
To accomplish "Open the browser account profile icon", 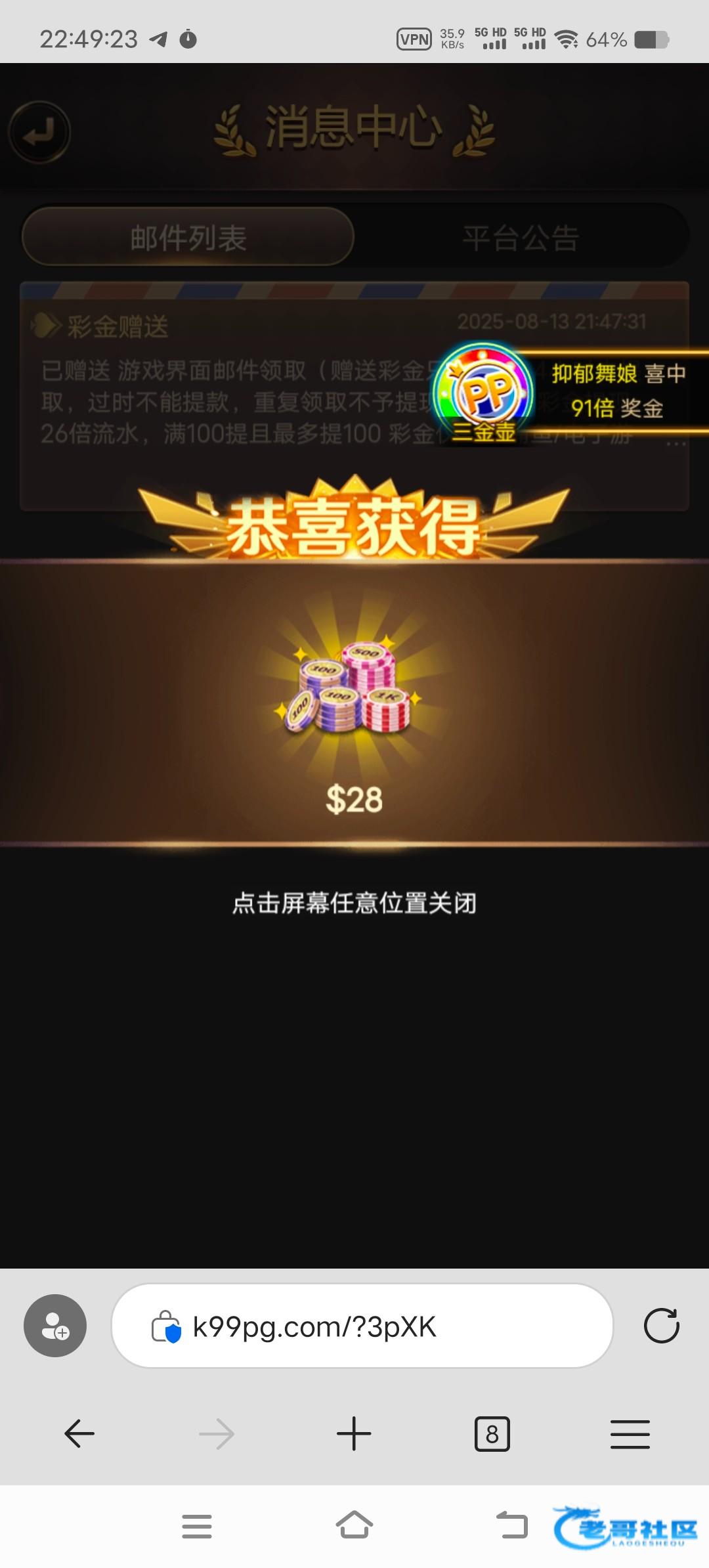I will tap(55, 1326).
